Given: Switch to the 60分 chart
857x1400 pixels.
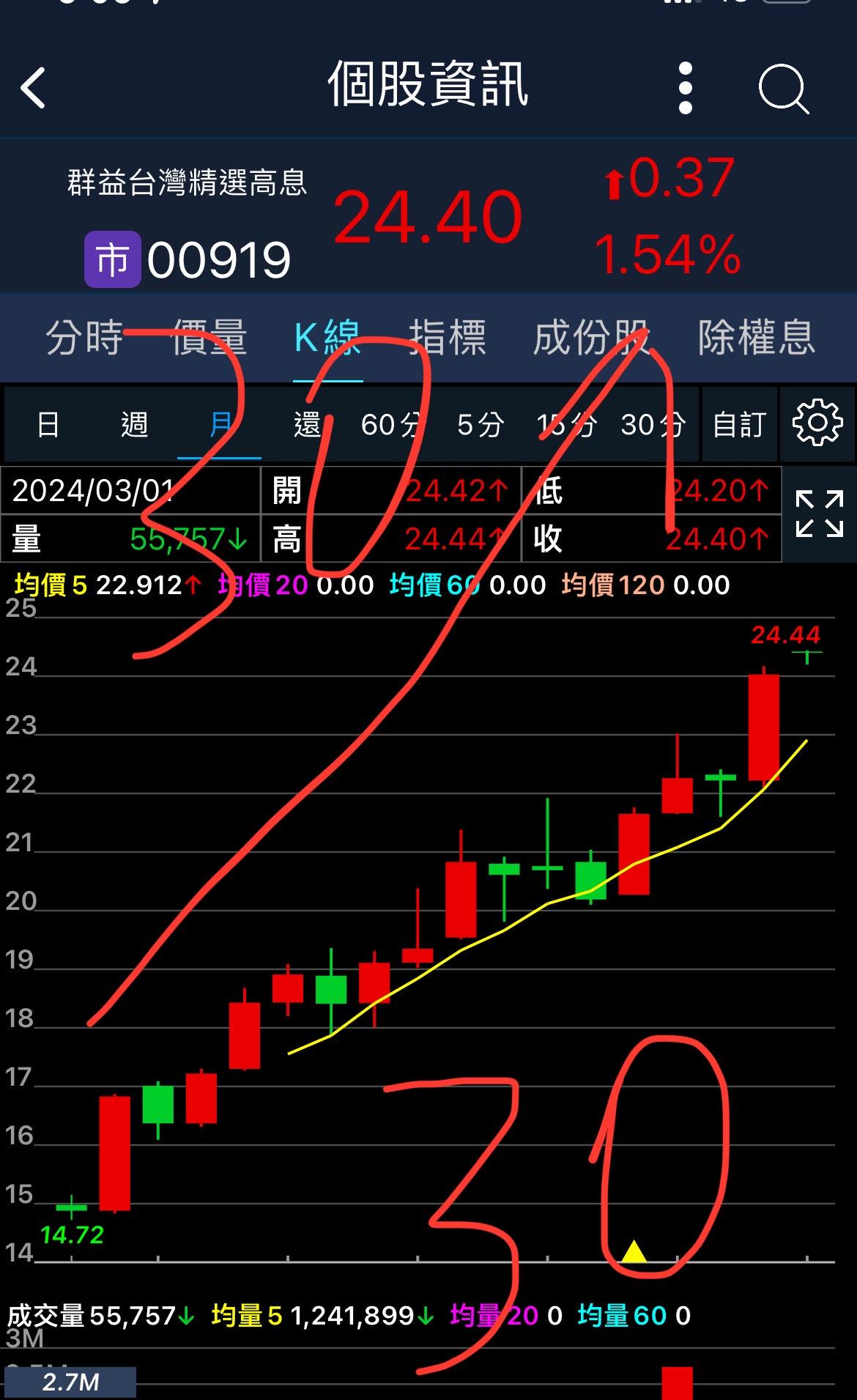Looking at the screenshot, I should (393, 424).
